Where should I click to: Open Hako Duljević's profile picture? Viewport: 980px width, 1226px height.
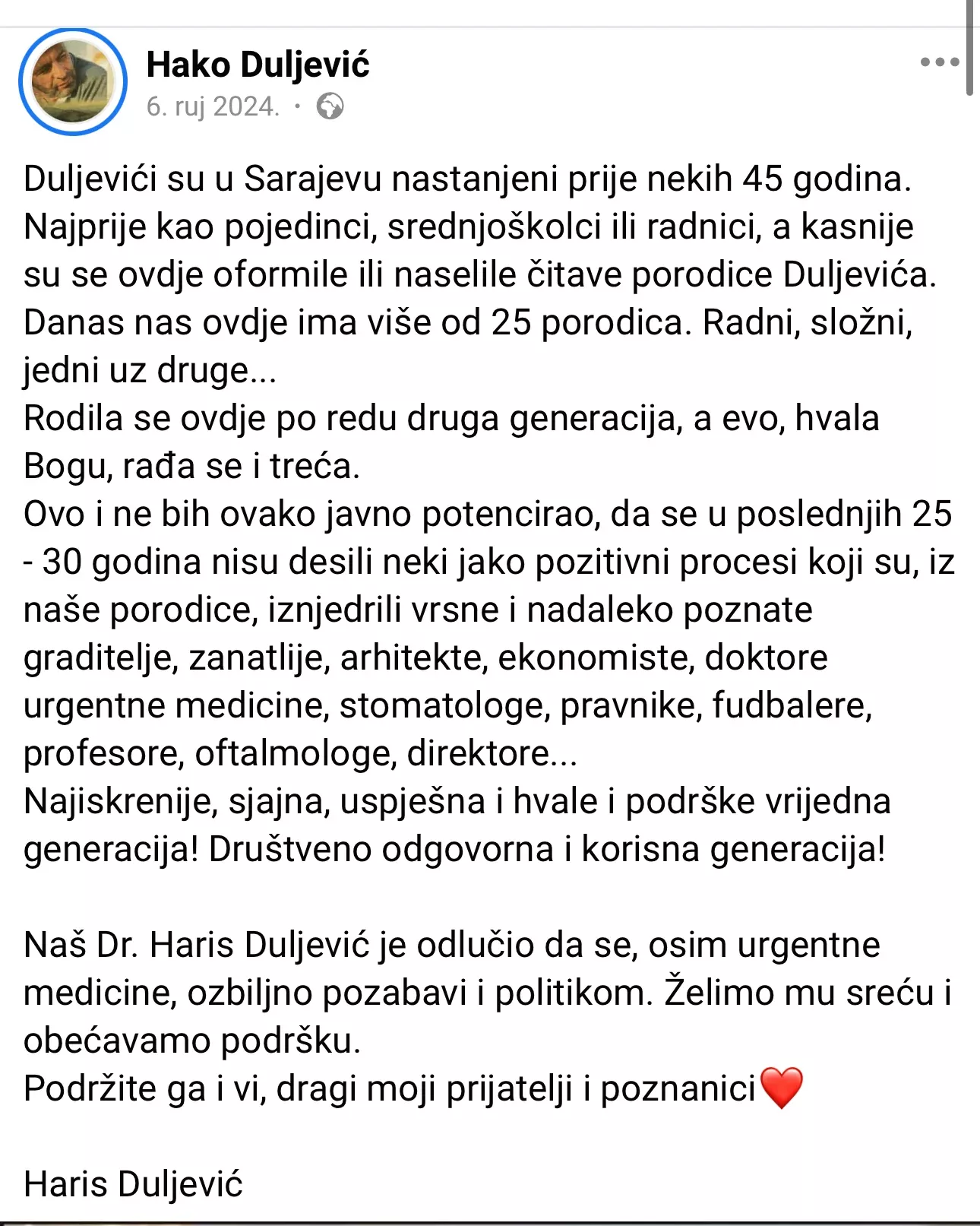73,81
